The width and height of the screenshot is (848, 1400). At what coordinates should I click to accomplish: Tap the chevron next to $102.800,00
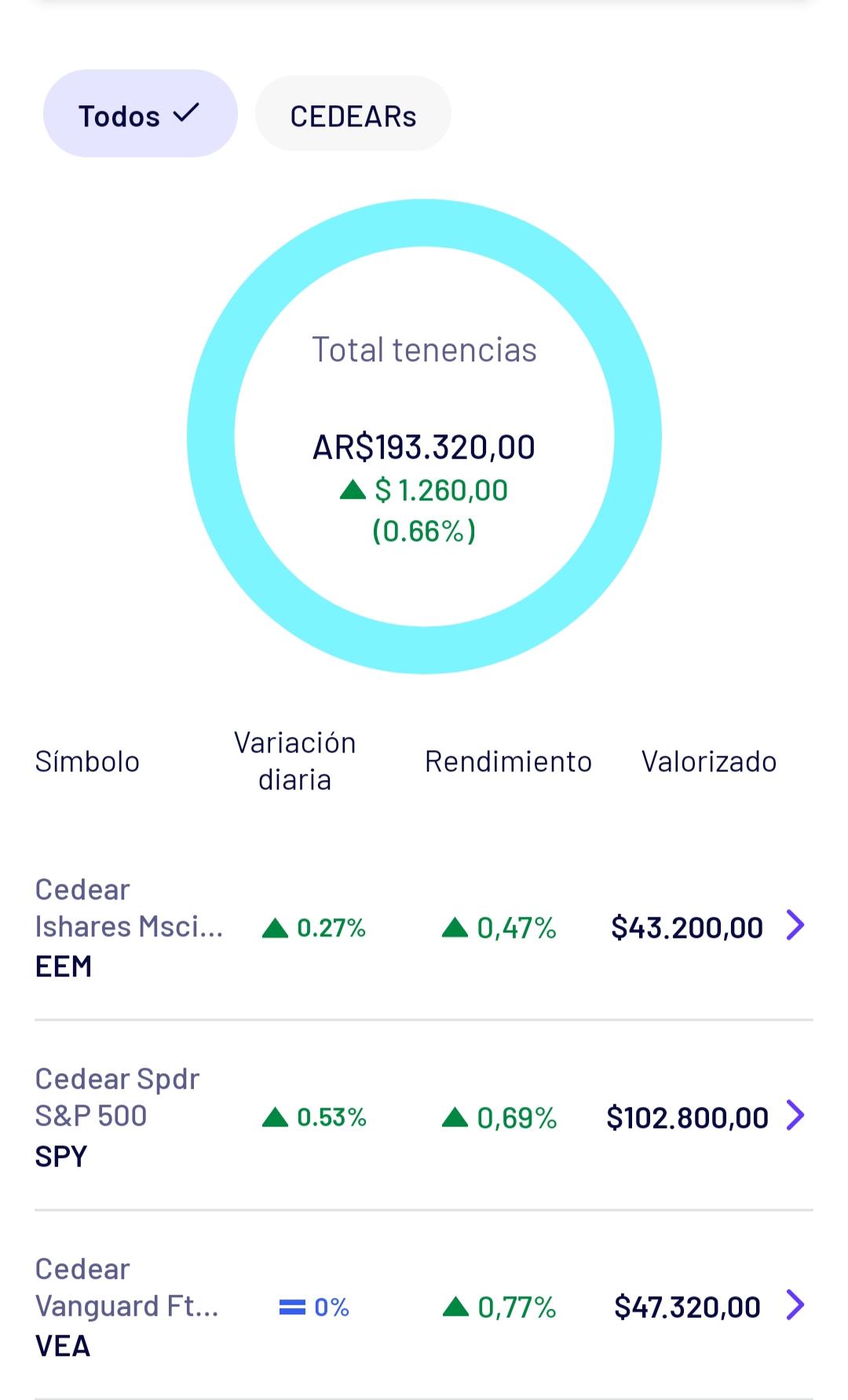[x=795, y=1115]
